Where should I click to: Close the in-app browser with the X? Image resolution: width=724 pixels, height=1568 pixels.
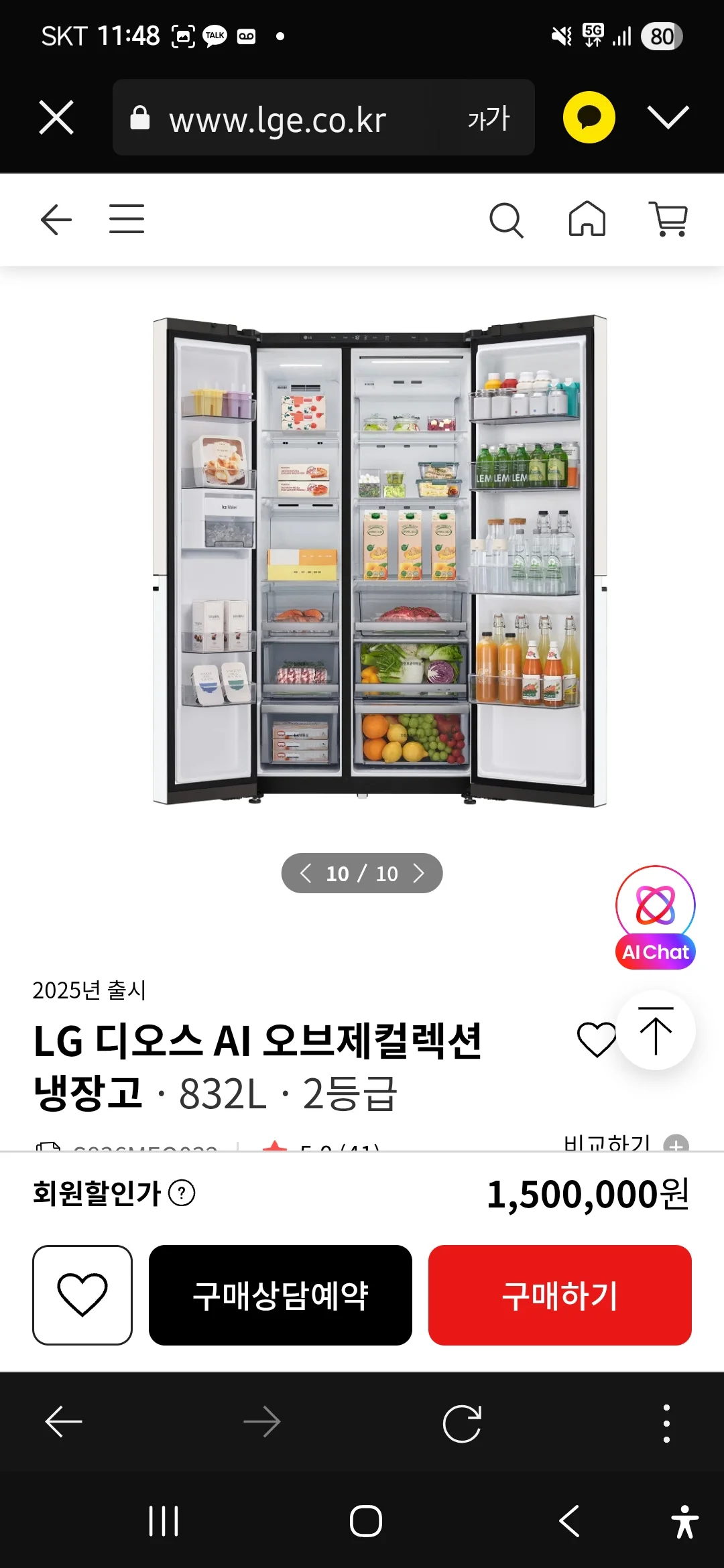[56, 118]
